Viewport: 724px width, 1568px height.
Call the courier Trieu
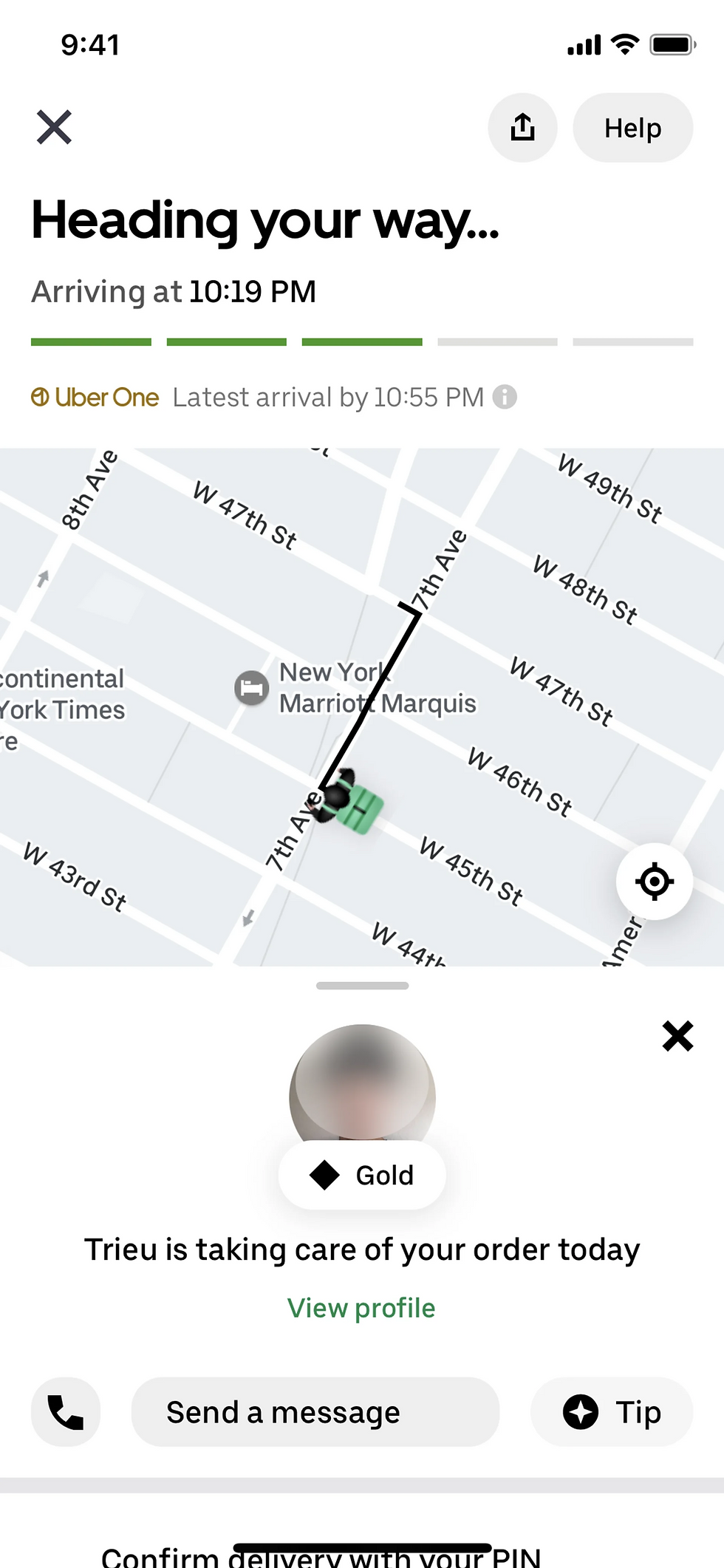pyautogui.click(x=66, y=1412)
